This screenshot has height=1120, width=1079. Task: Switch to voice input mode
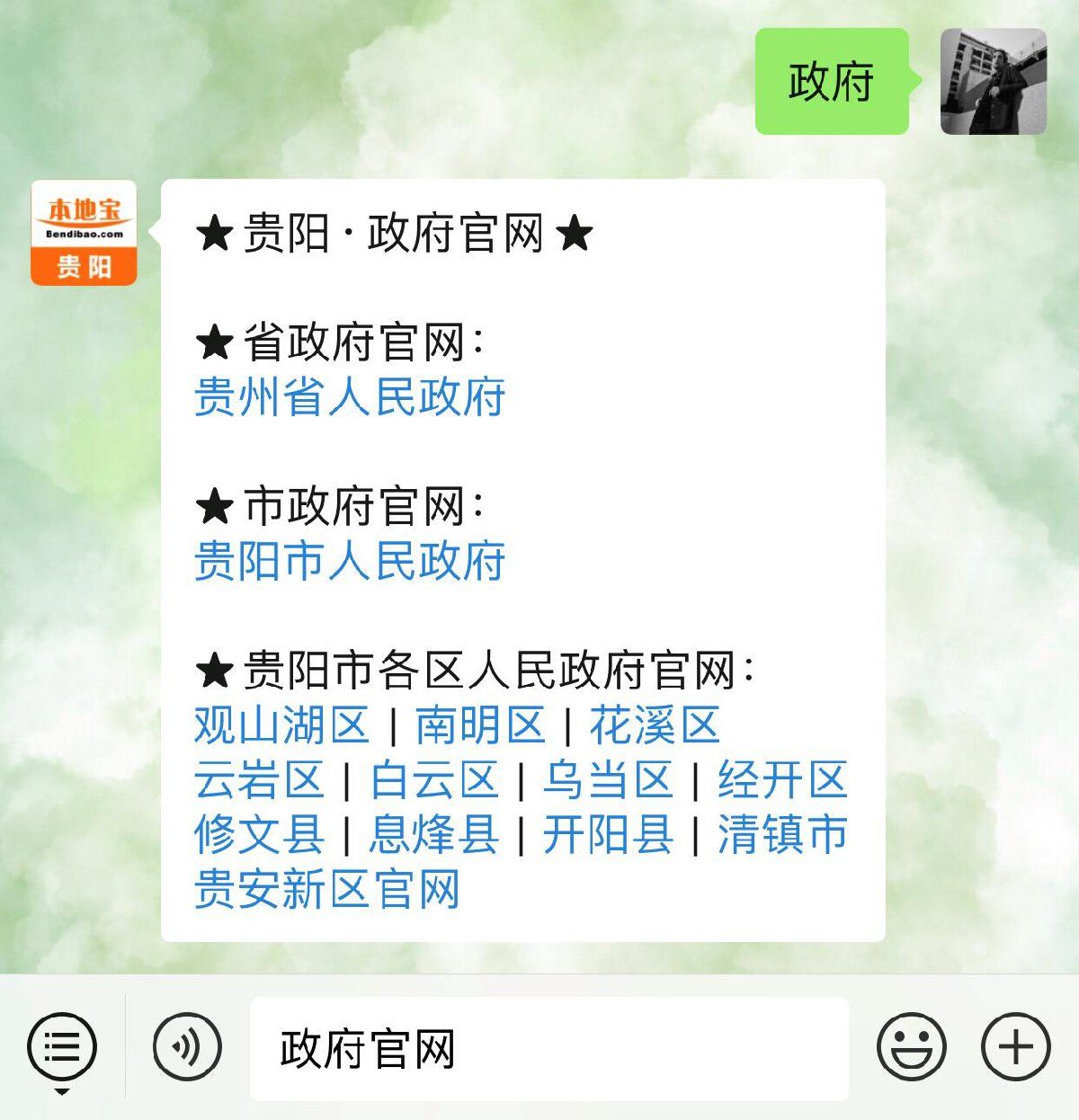coord(187,1047)
